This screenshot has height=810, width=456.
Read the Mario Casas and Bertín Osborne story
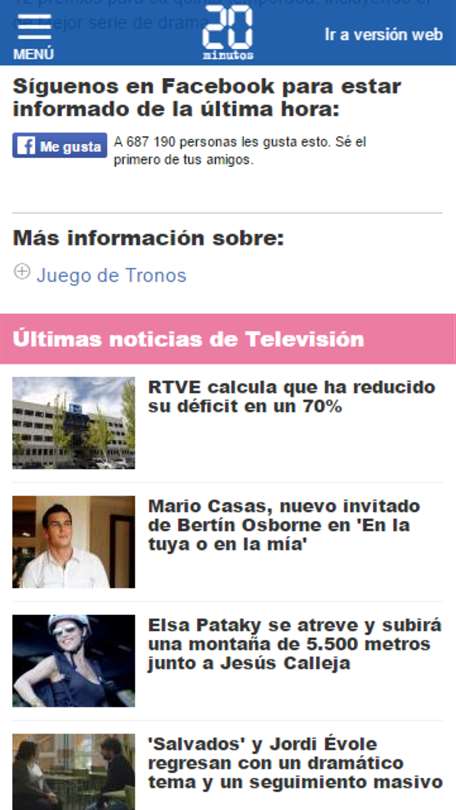click(284, 525)
